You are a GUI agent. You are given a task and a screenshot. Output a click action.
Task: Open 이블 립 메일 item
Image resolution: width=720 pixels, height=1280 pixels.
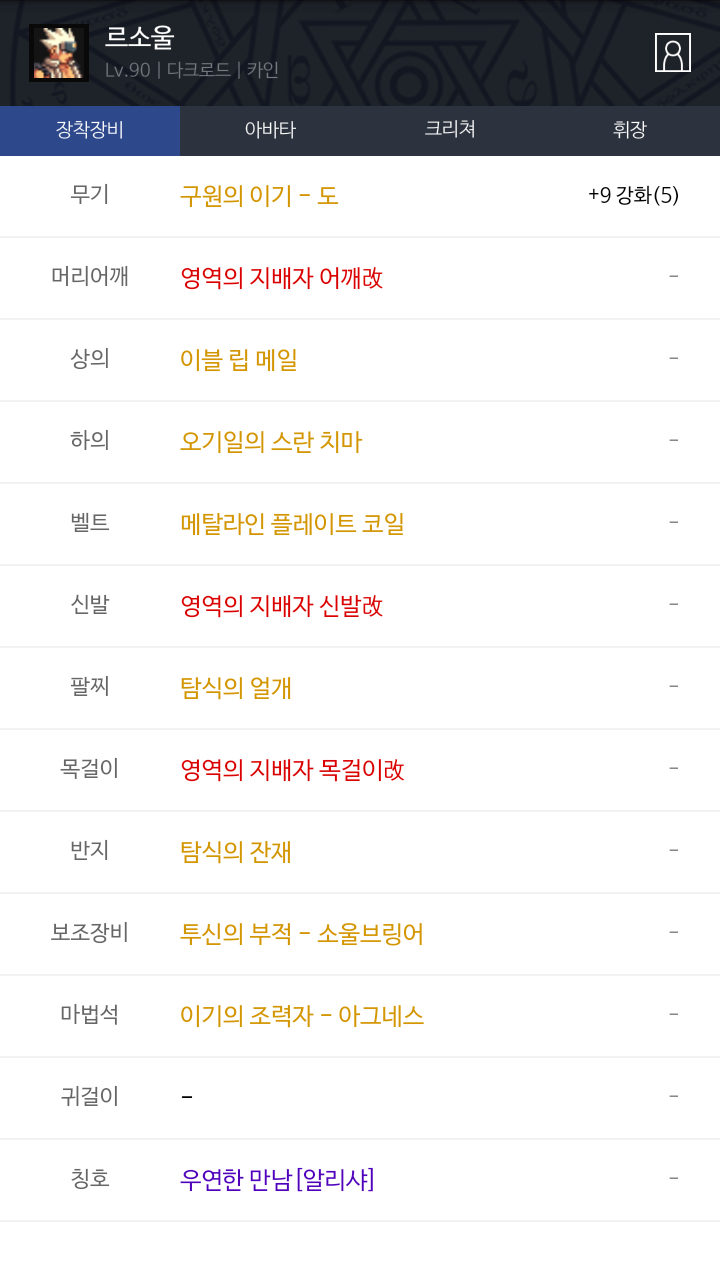point(239,360)
